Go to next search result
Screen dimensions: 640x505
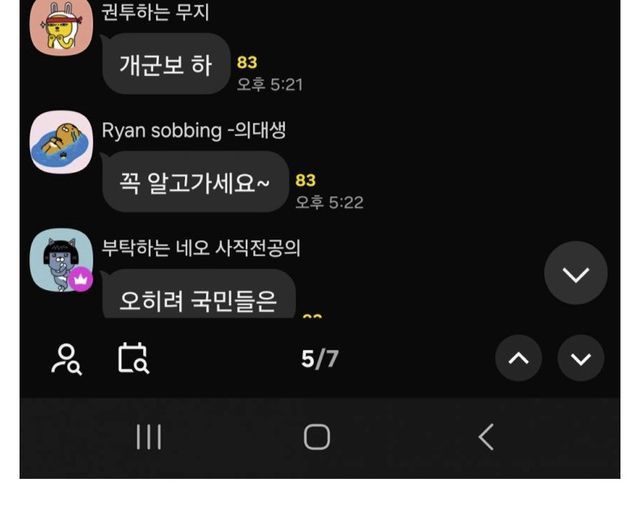point(580,358)
